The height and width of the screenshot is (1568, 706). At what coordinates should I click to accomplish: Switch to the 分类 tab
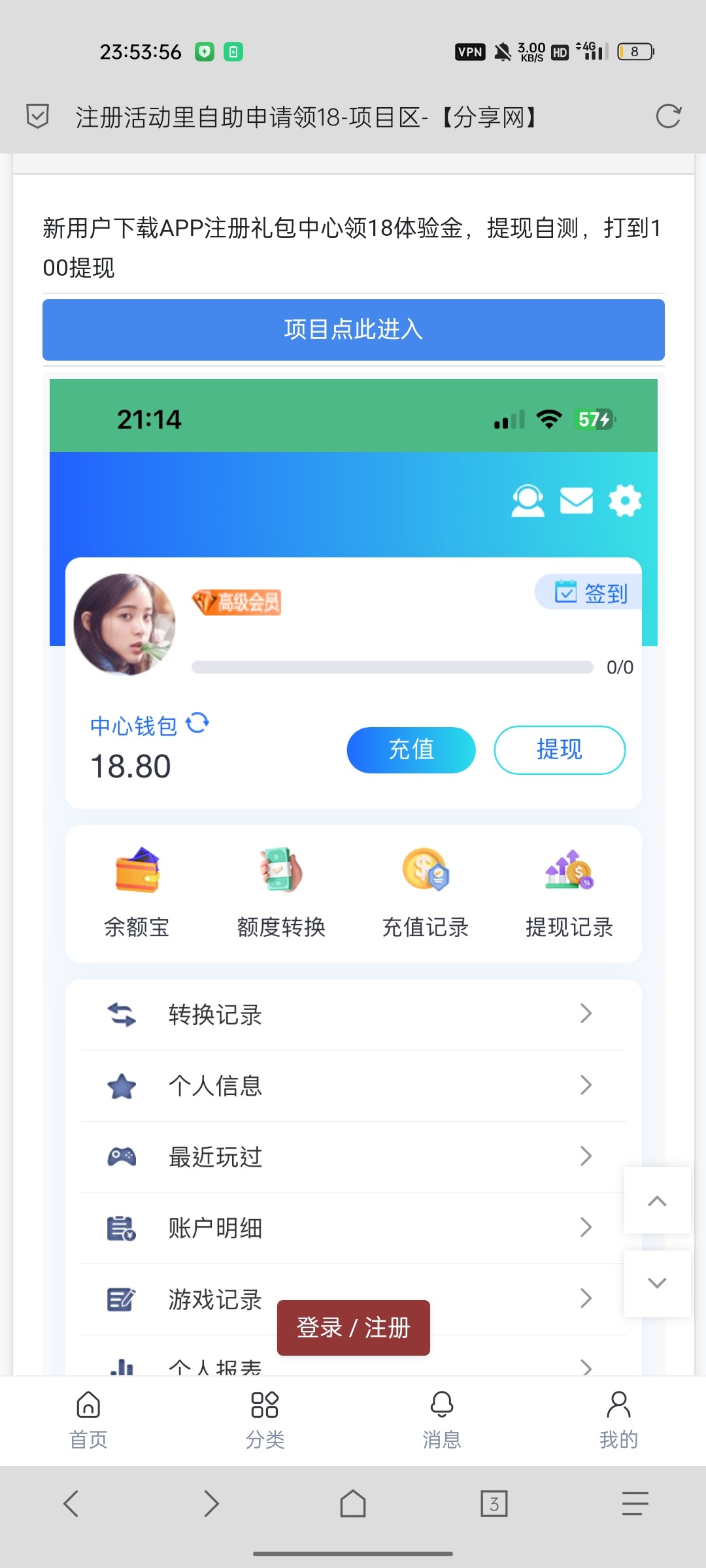(265, 1420)
